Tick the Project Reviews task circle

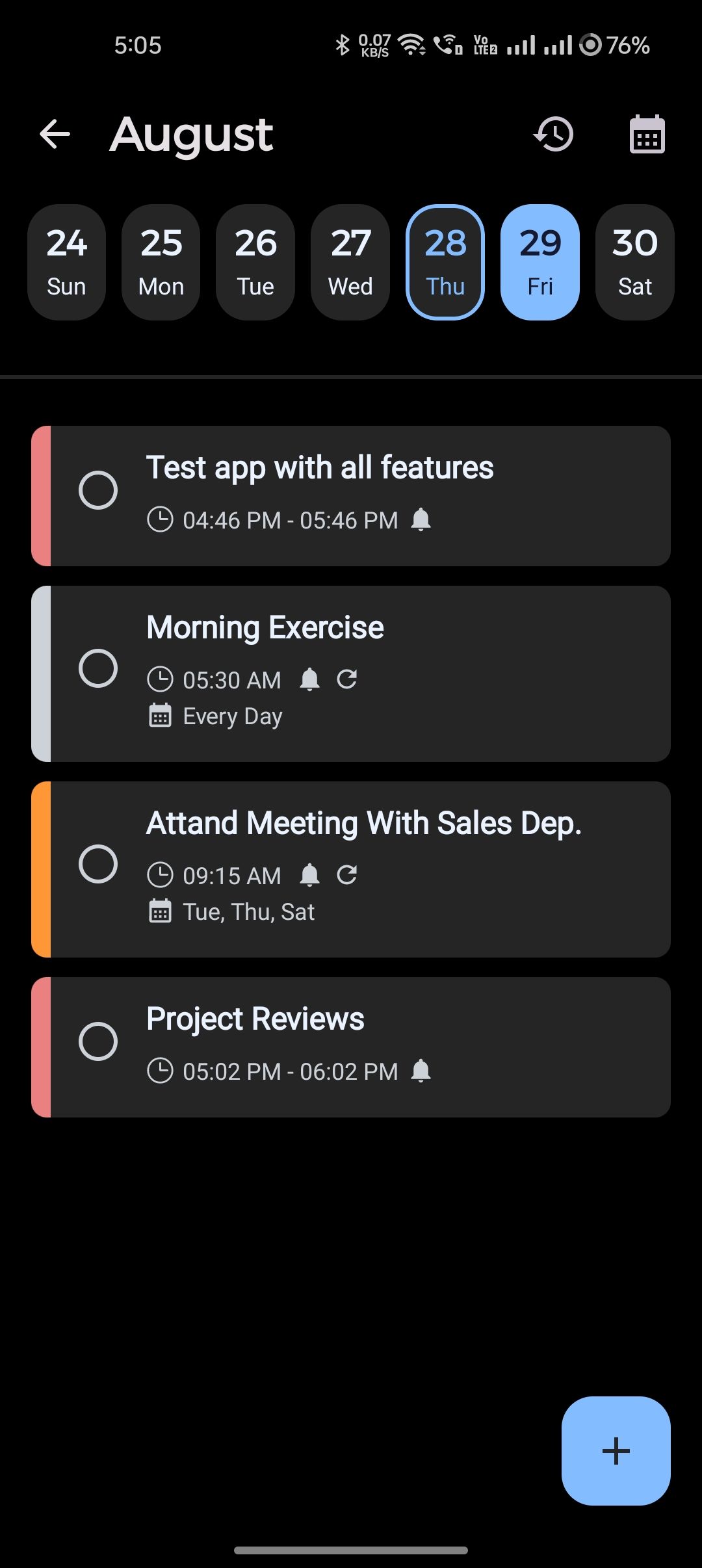click(98, 1041)
